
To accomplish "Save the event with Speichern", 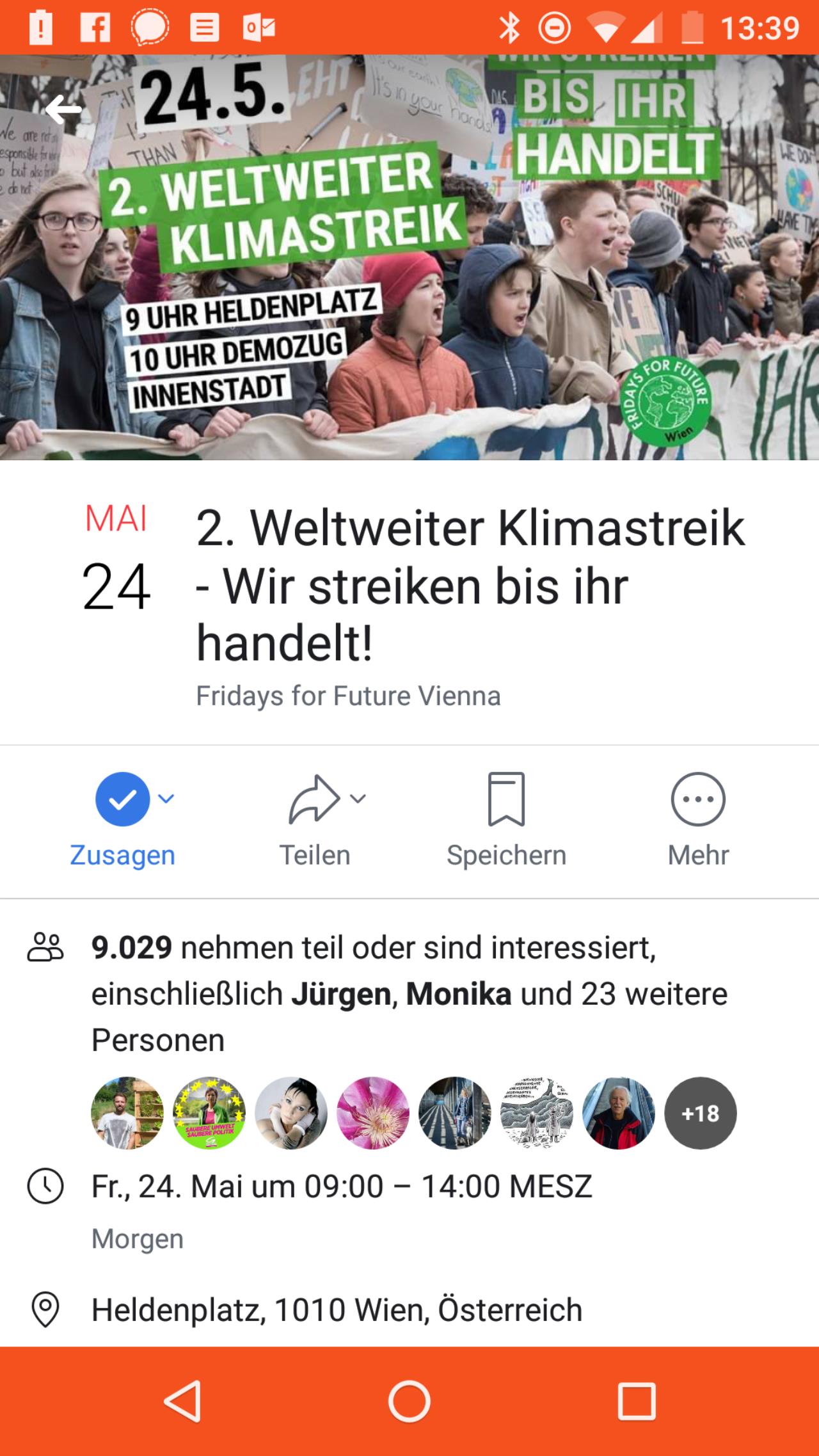I will [506, 820].
